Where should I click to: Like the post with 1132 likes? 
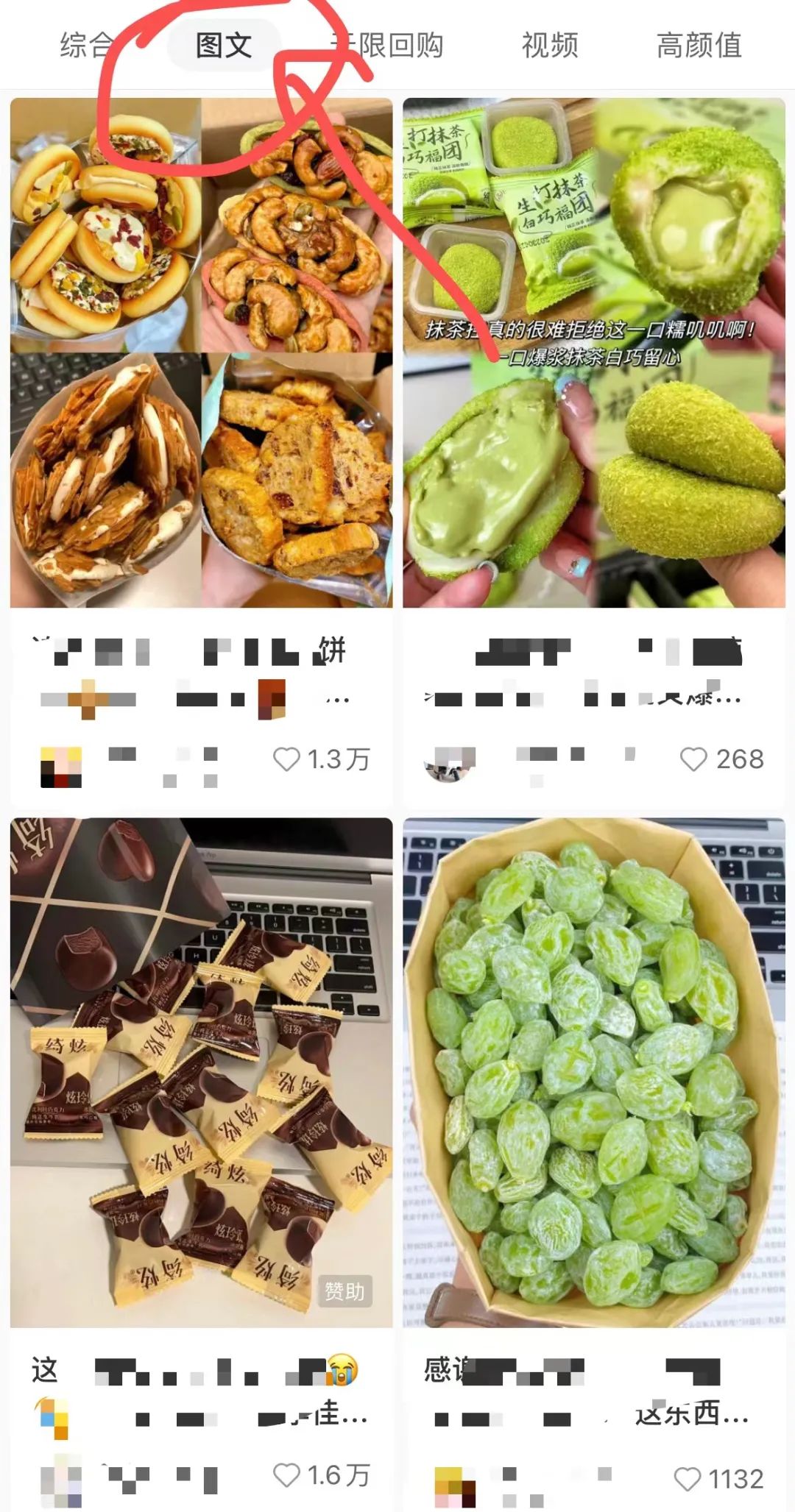tap(688, 1479)
